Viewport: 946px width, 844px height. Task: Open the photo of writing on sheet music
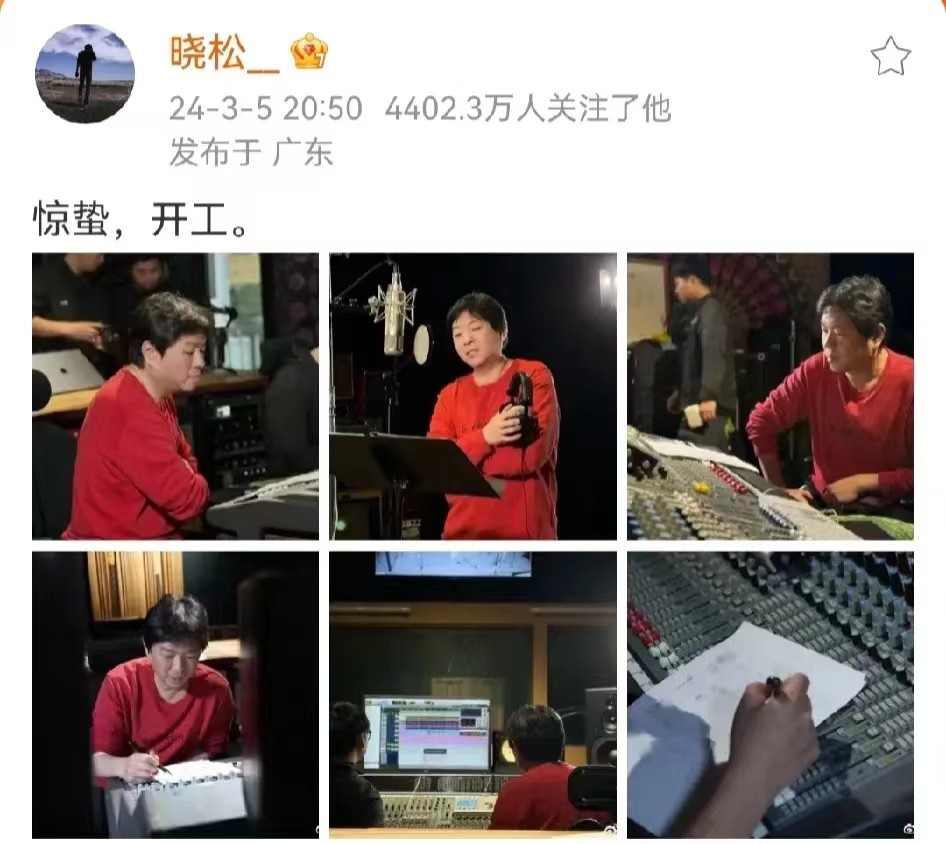pyautogui.click(x=175, y=694)
